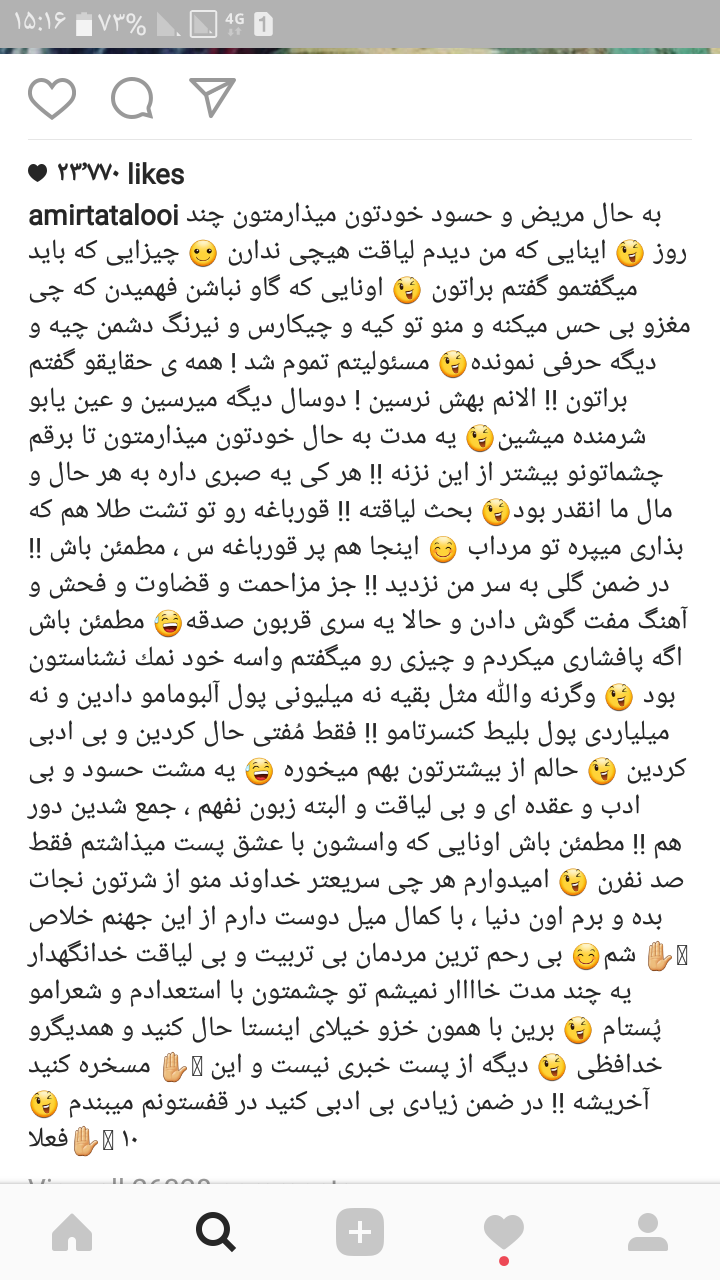Viewport: 720px width, 1280px height.
Task: Like this post with the heart icon
Action: [52, 99]
